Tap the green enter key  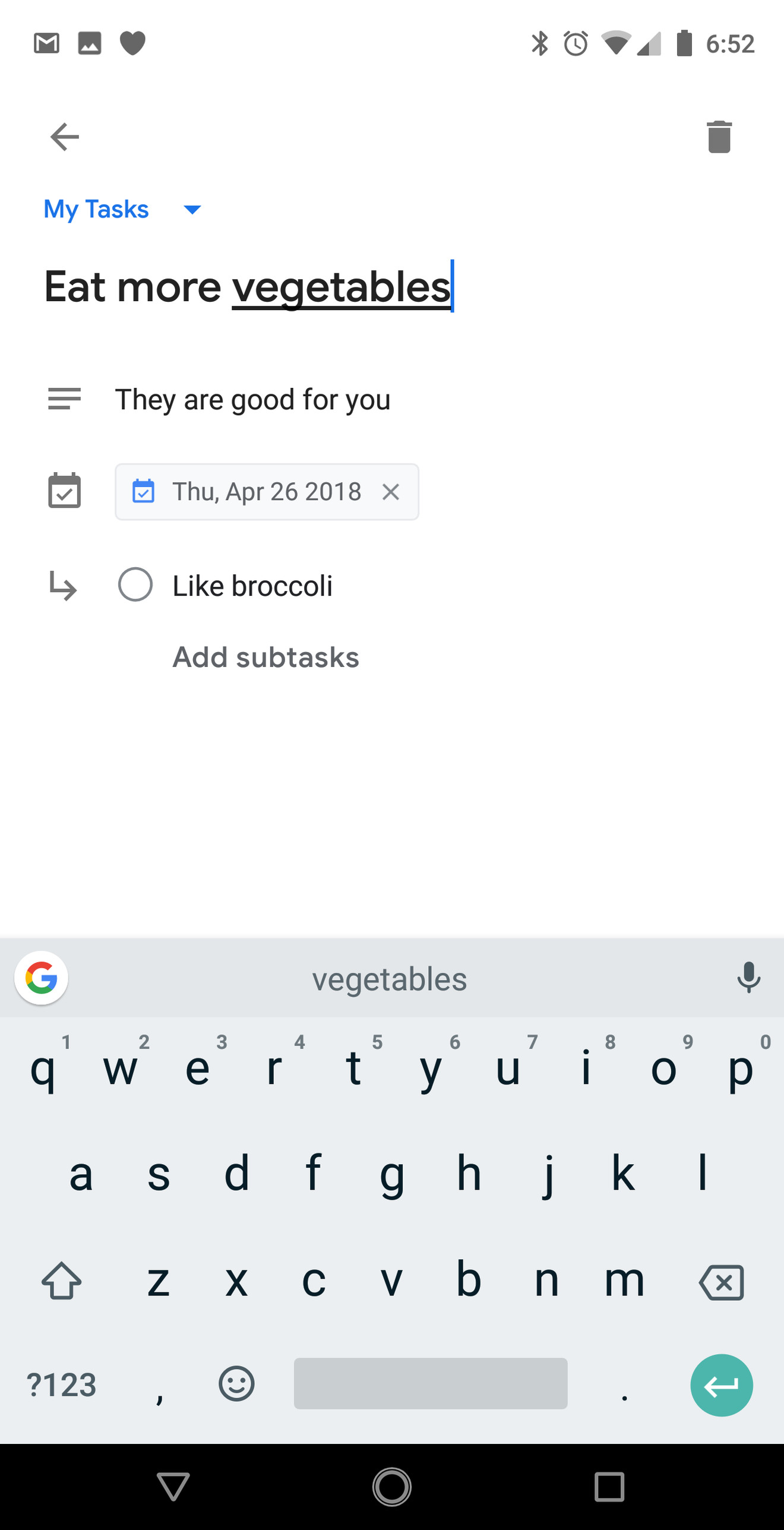[721, 1385]
